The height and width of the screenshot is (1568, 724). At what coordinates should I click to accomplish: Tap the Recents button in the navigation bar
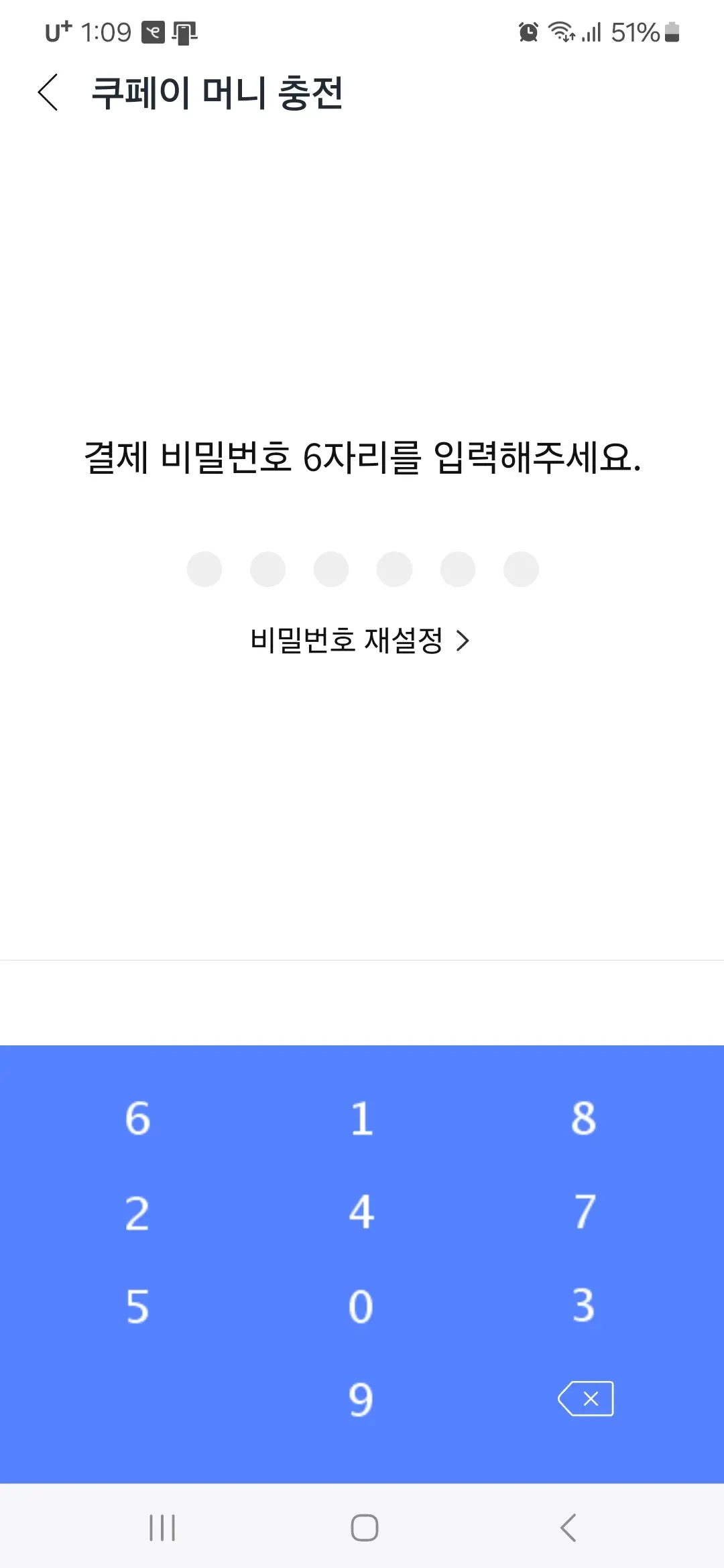(163, 1529)
